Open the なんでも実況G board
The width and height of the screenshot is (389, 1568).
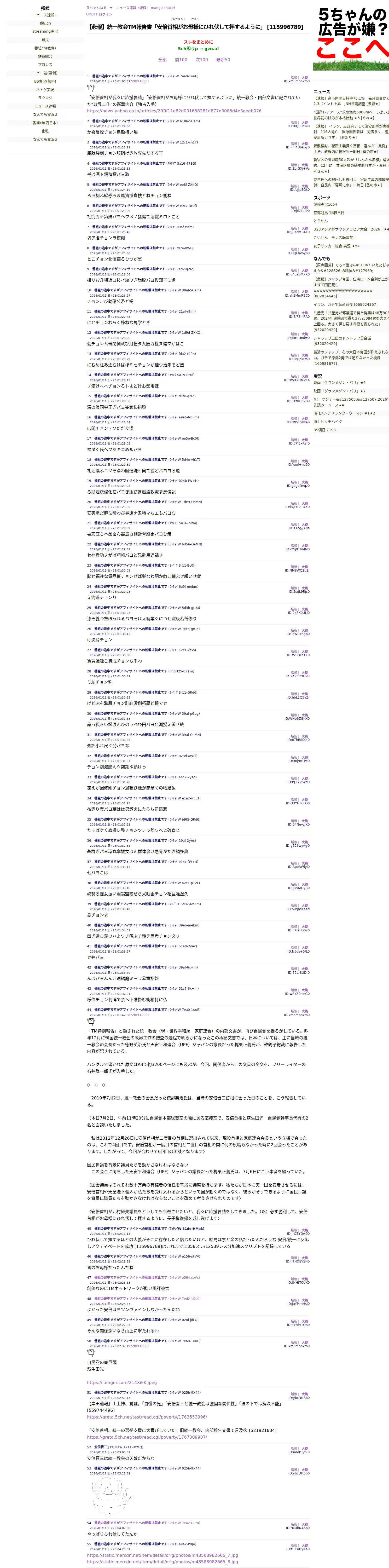click(x=45, y=139)
